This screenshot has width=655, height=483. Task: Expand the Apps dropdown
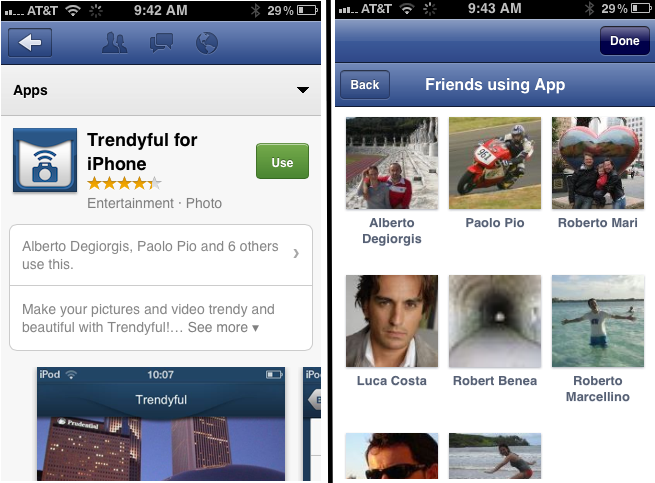[x=303, y=91]
